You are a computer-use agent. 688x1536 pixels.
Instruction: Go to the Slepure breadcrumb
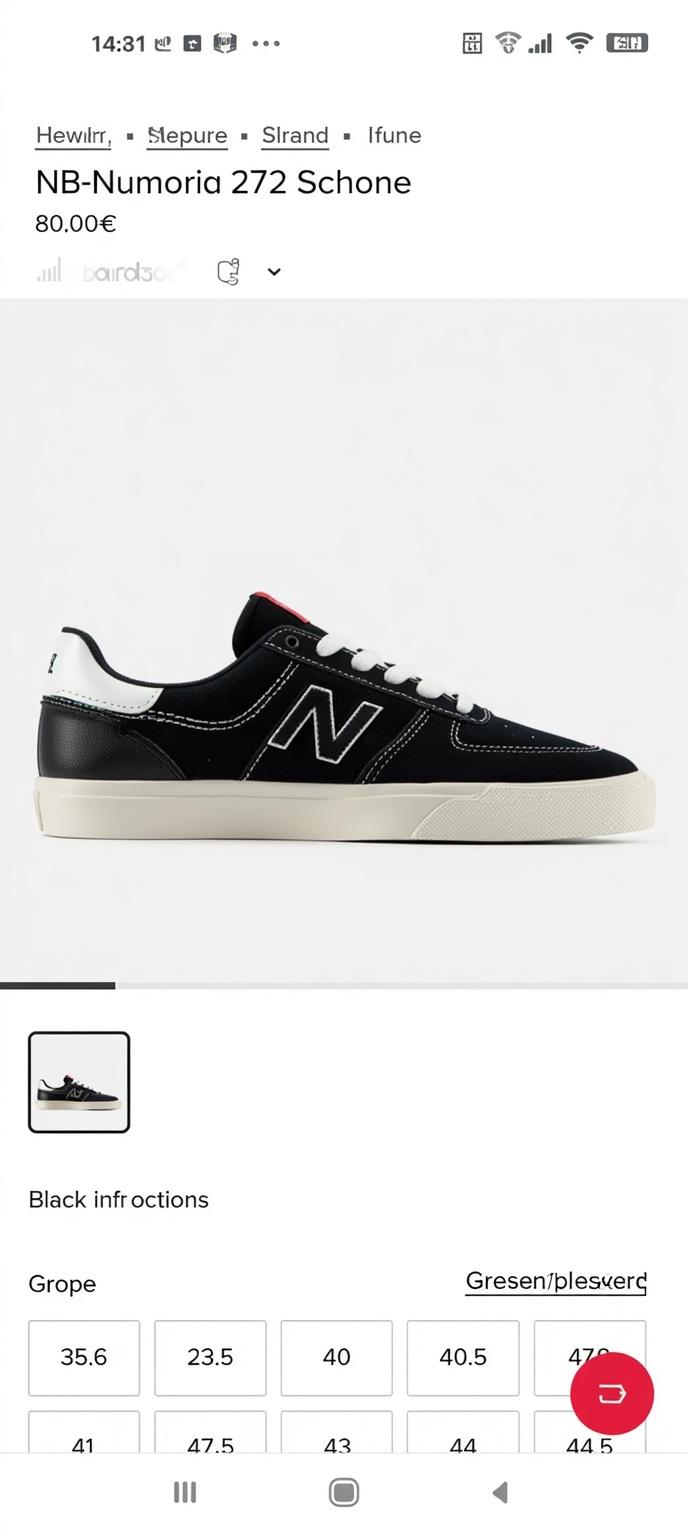click(x=187, y=136)
